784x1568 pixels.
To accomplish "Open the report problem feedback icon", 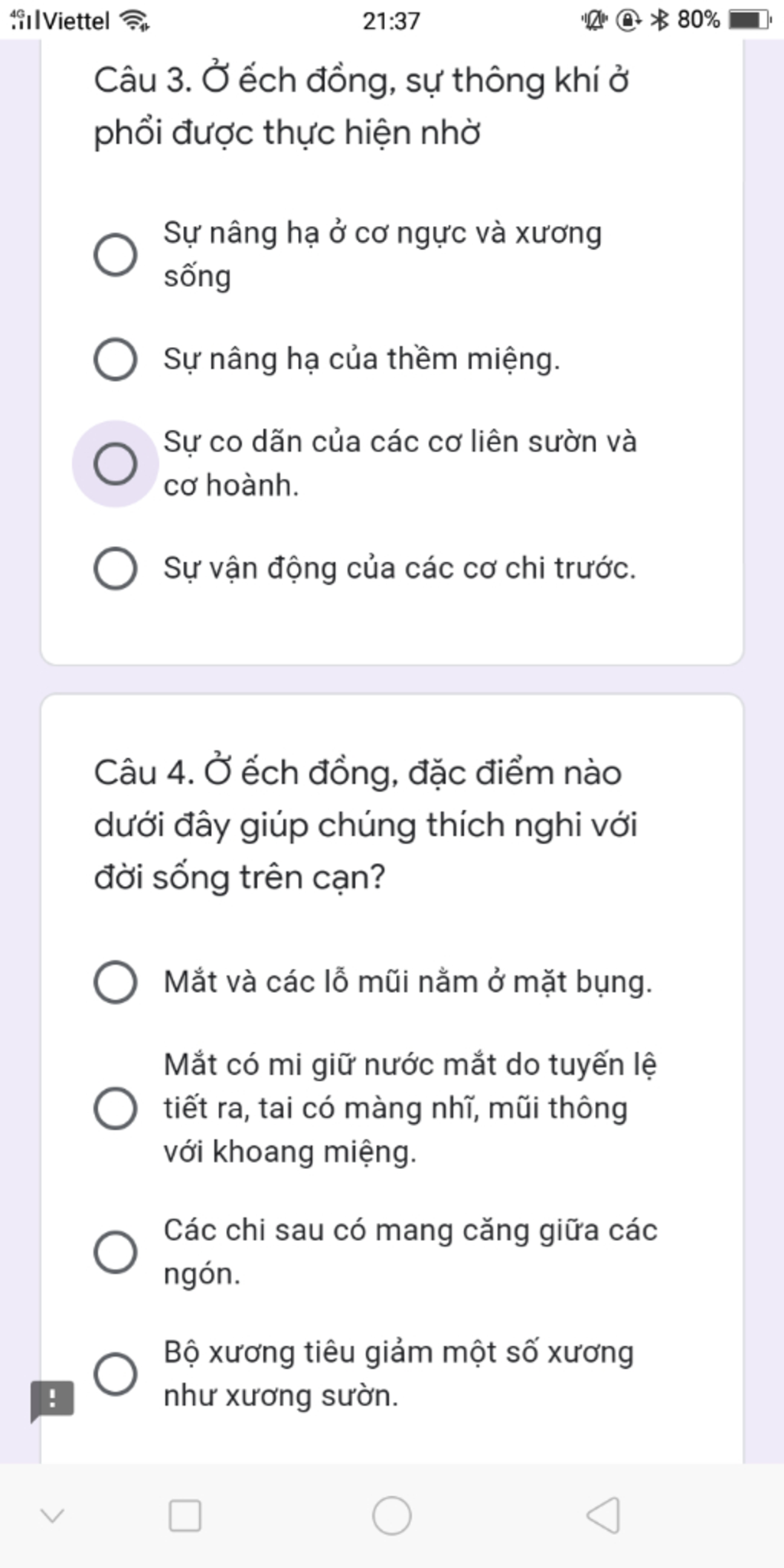I will (x=52, y=1400).
